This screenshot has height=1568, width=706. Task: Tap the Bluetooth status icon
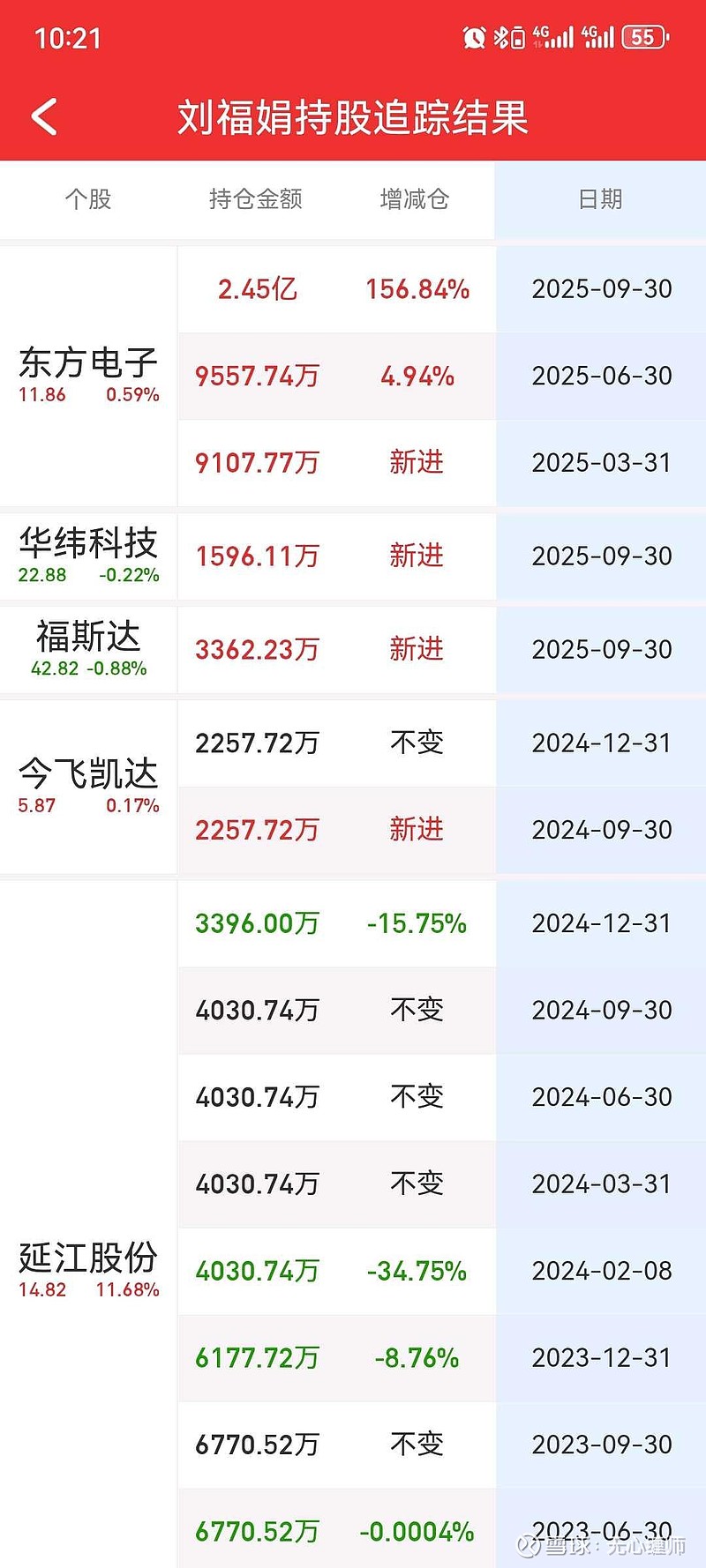(503, 37)
